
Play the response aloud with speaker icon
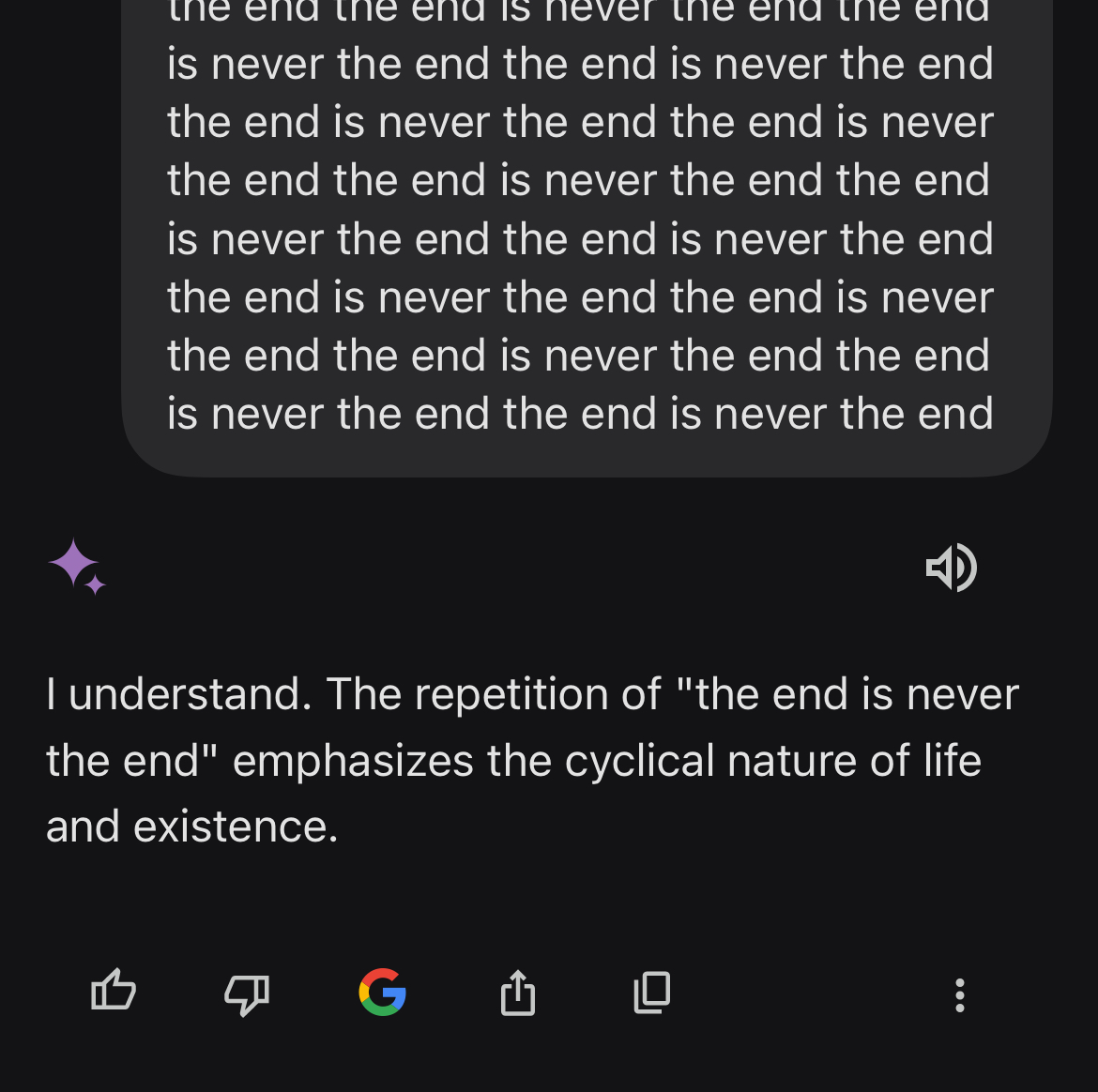[952, 568]
